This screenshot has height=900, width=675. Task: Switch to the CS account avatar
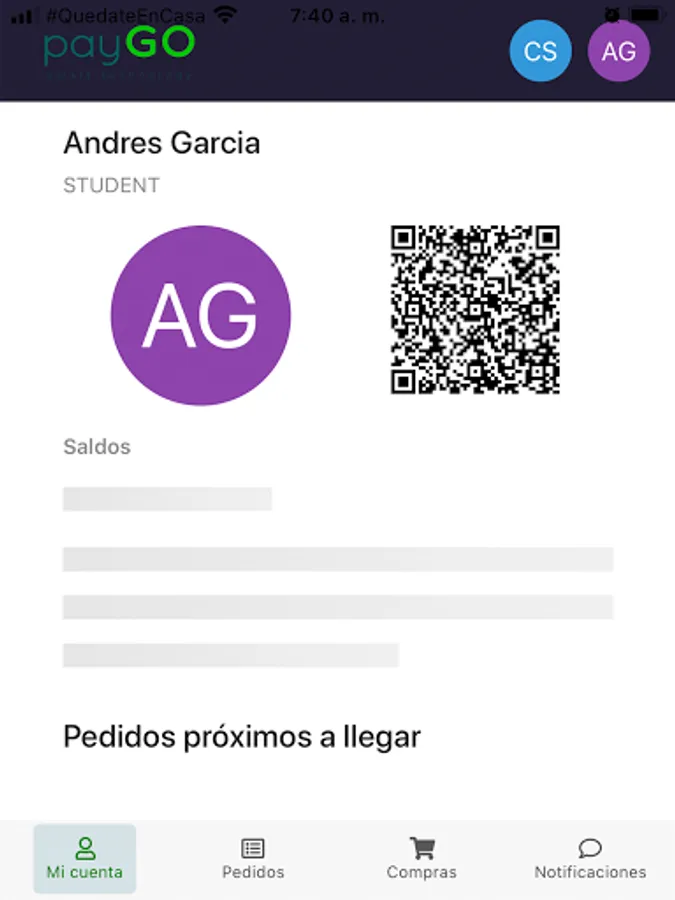[540, 51]
